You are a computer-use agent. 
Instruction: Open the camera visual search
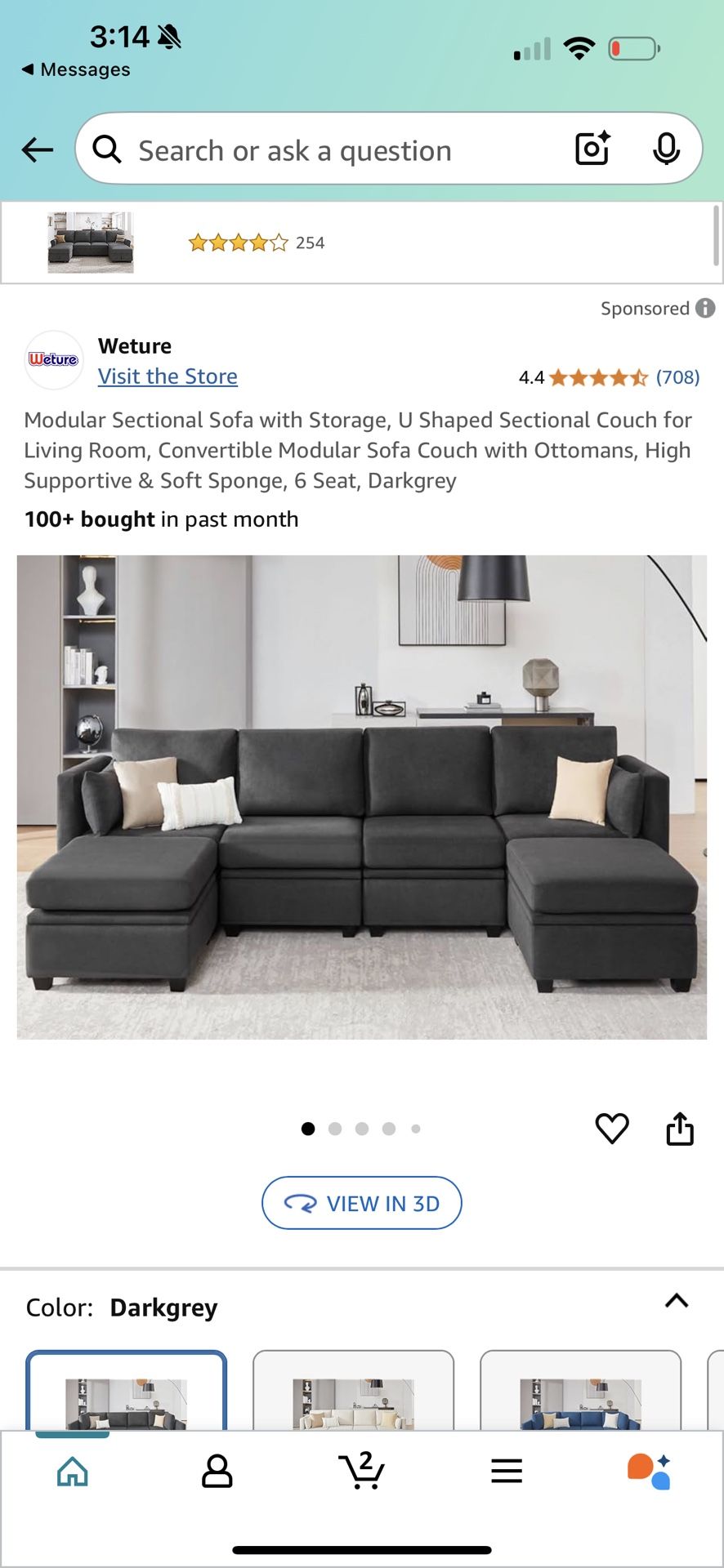592,149
